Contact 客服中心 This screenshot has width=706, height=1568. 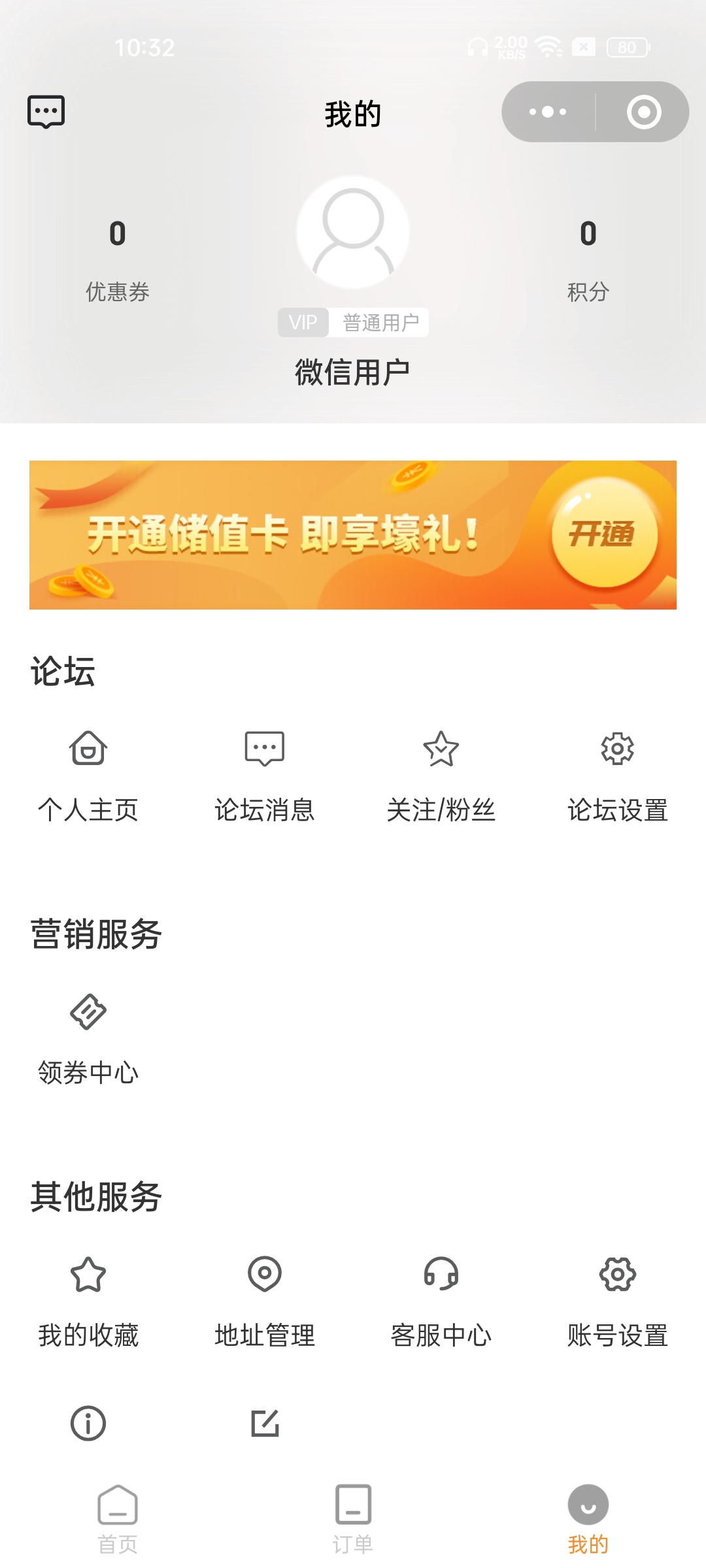[441, 1301]
